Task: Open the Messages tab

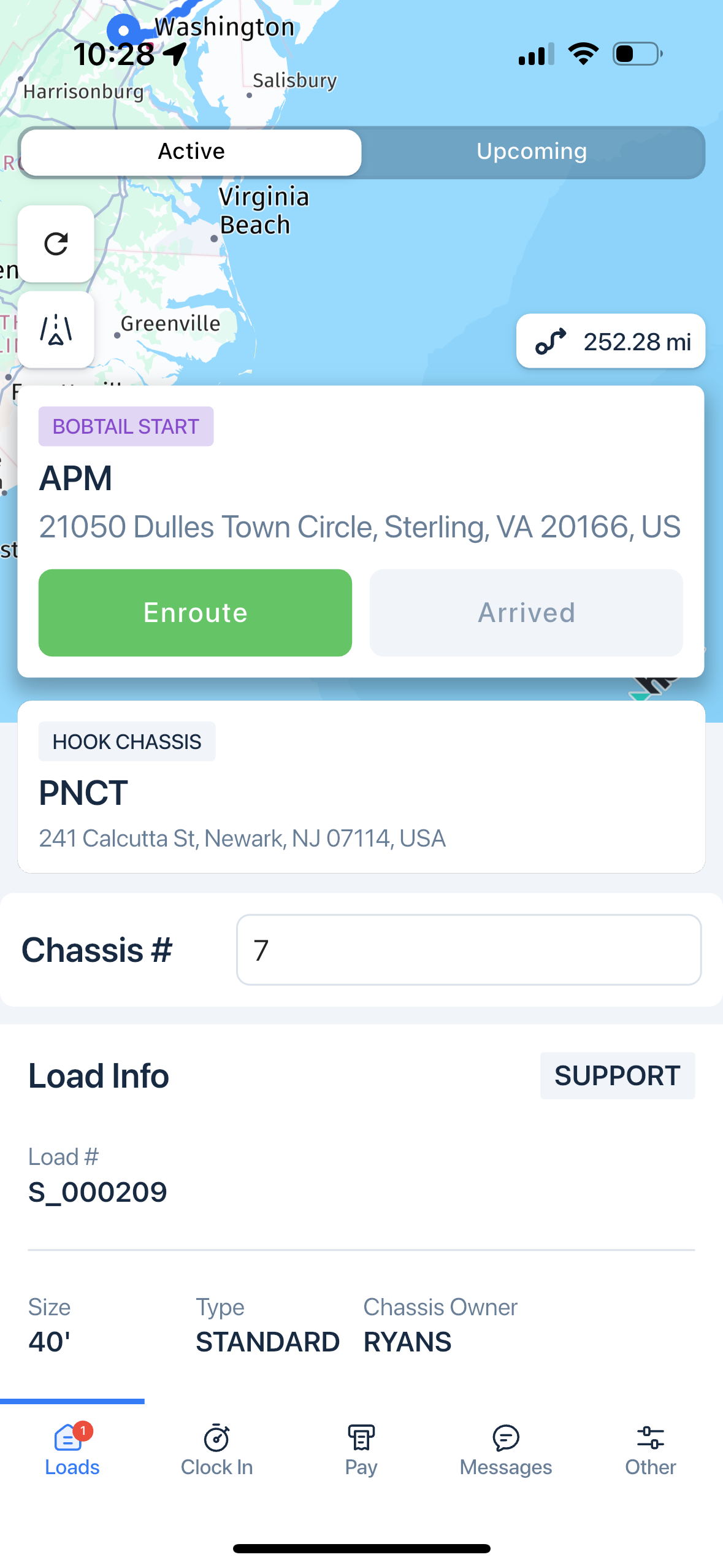Action: pyautogui.click(x=506, y=1450)
